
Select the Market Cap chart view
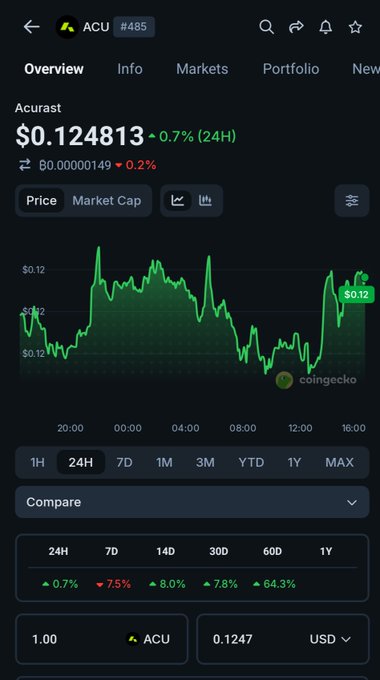107,200
